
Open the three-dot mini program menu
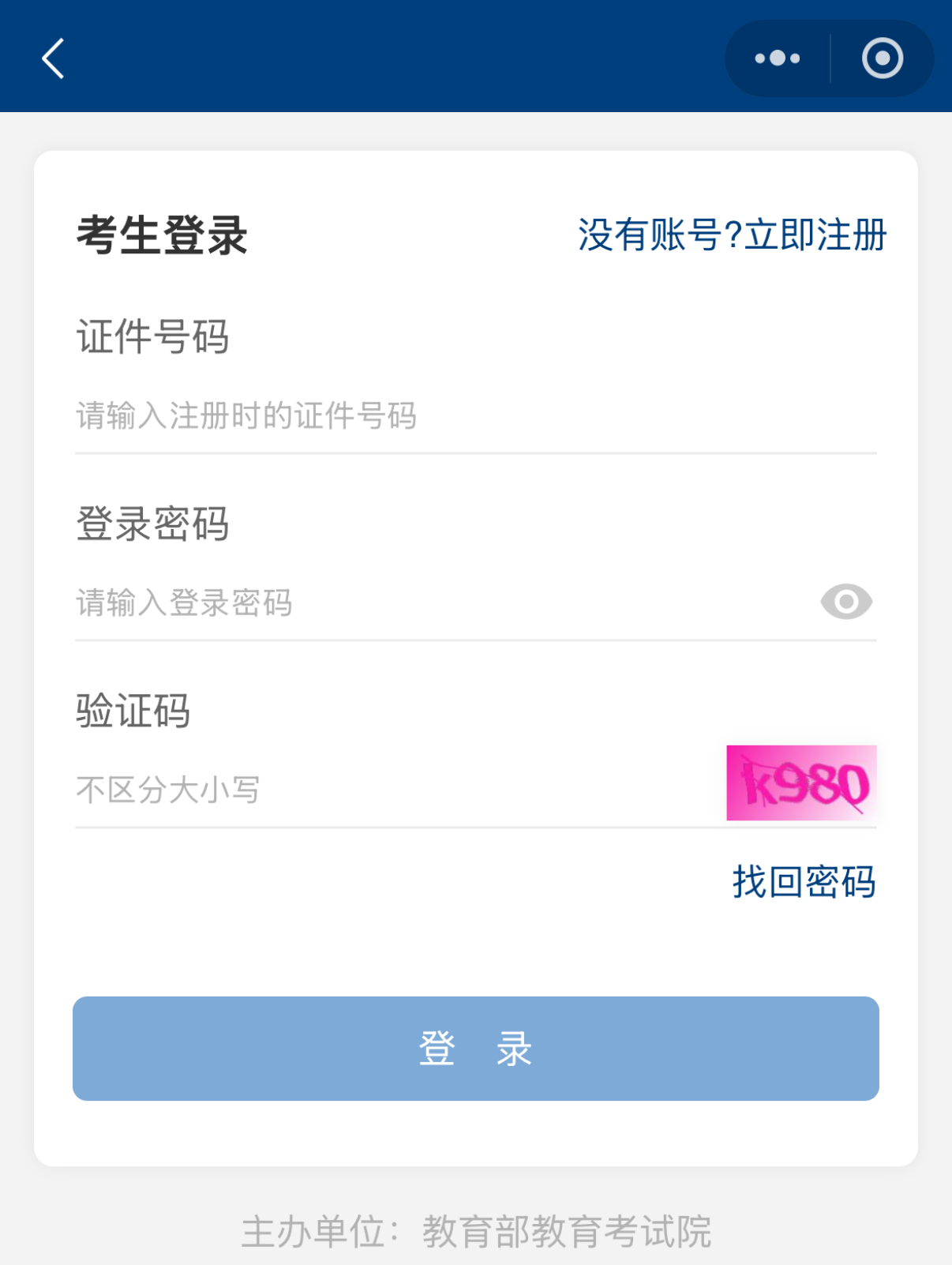tap(774, 58)
